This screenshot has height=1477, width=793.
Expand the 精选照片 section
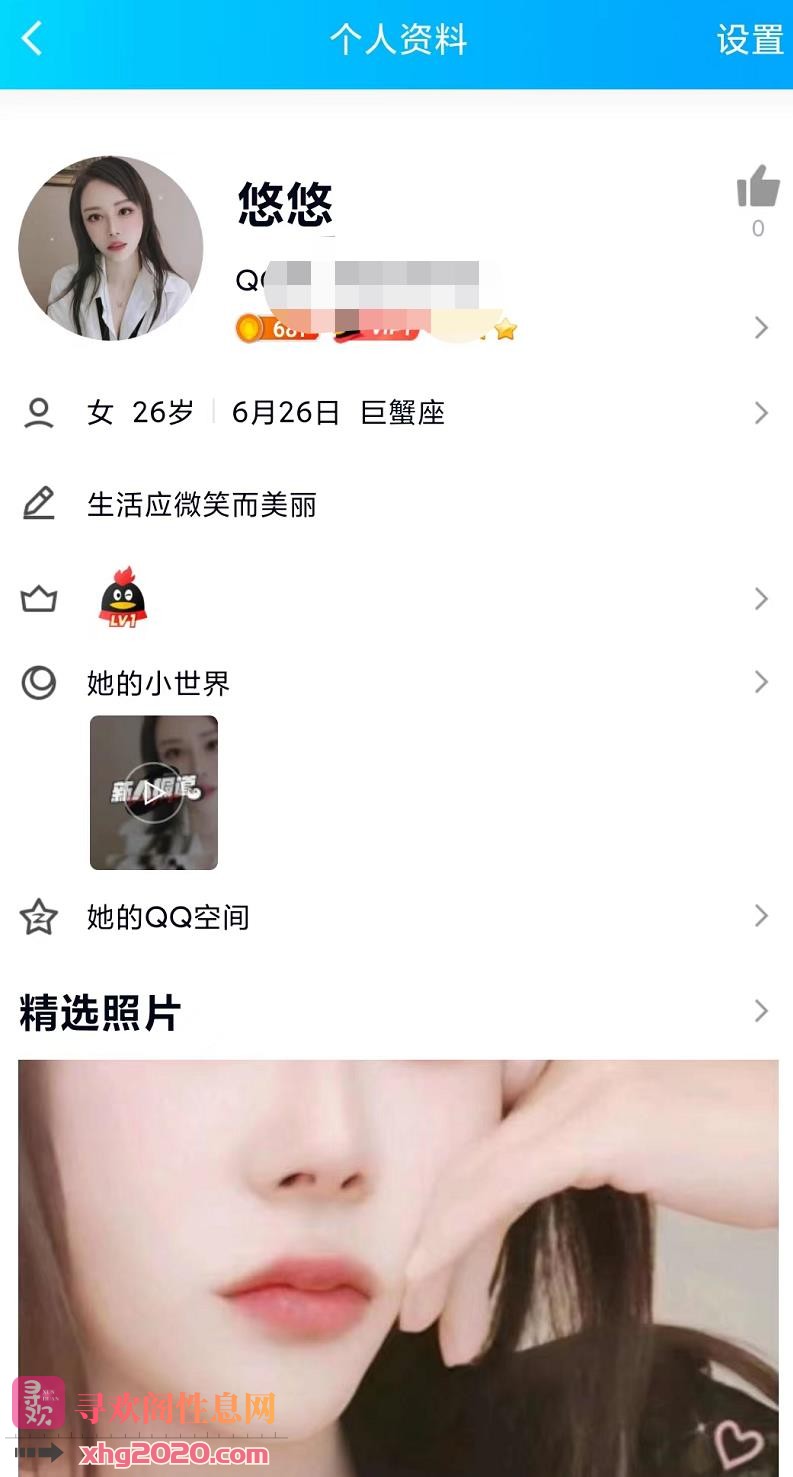(761, 1012)
